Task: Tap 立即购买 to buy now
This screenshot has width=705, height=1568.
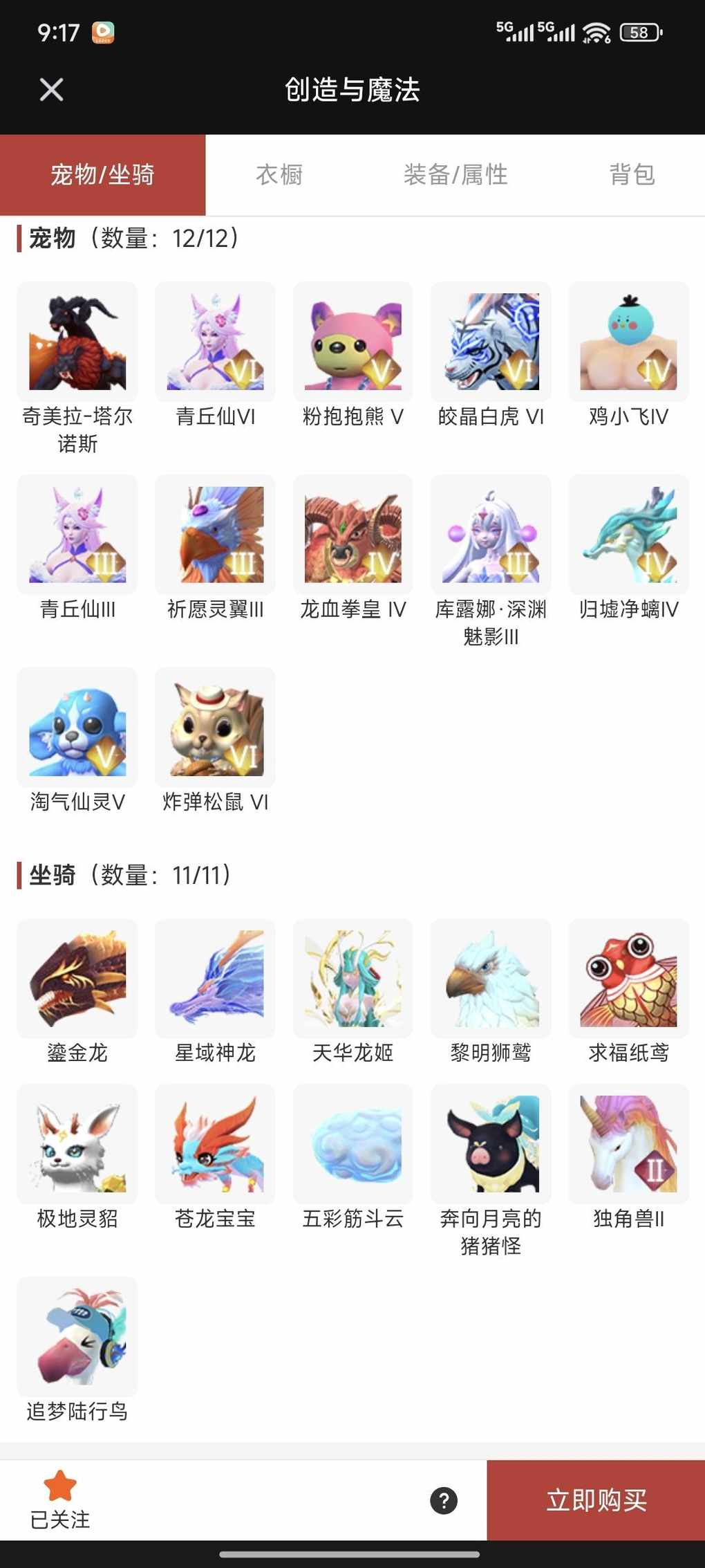Action: pos(596,1500)
